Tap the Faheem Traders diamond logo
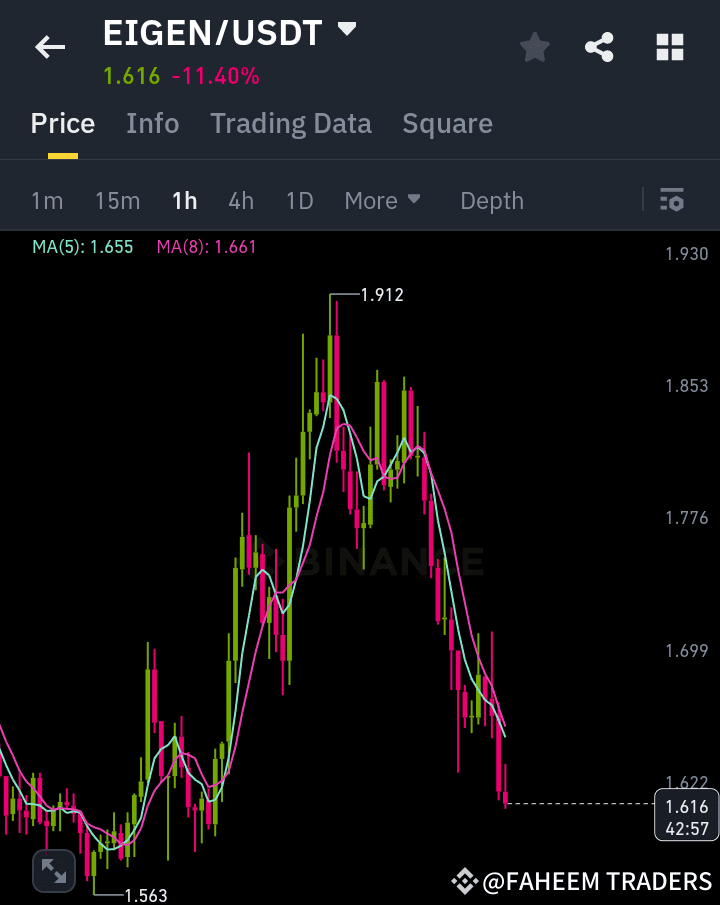Screen dimensions: 720x905 pos(463,881)
